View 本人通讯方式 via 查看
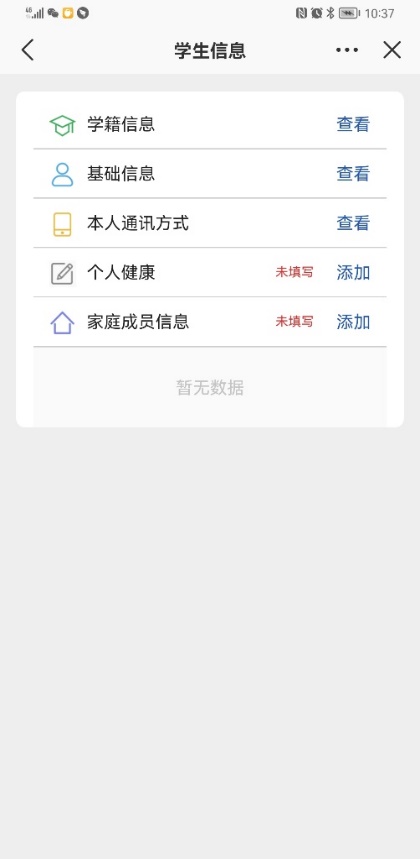420x859 pixels. 353,223
